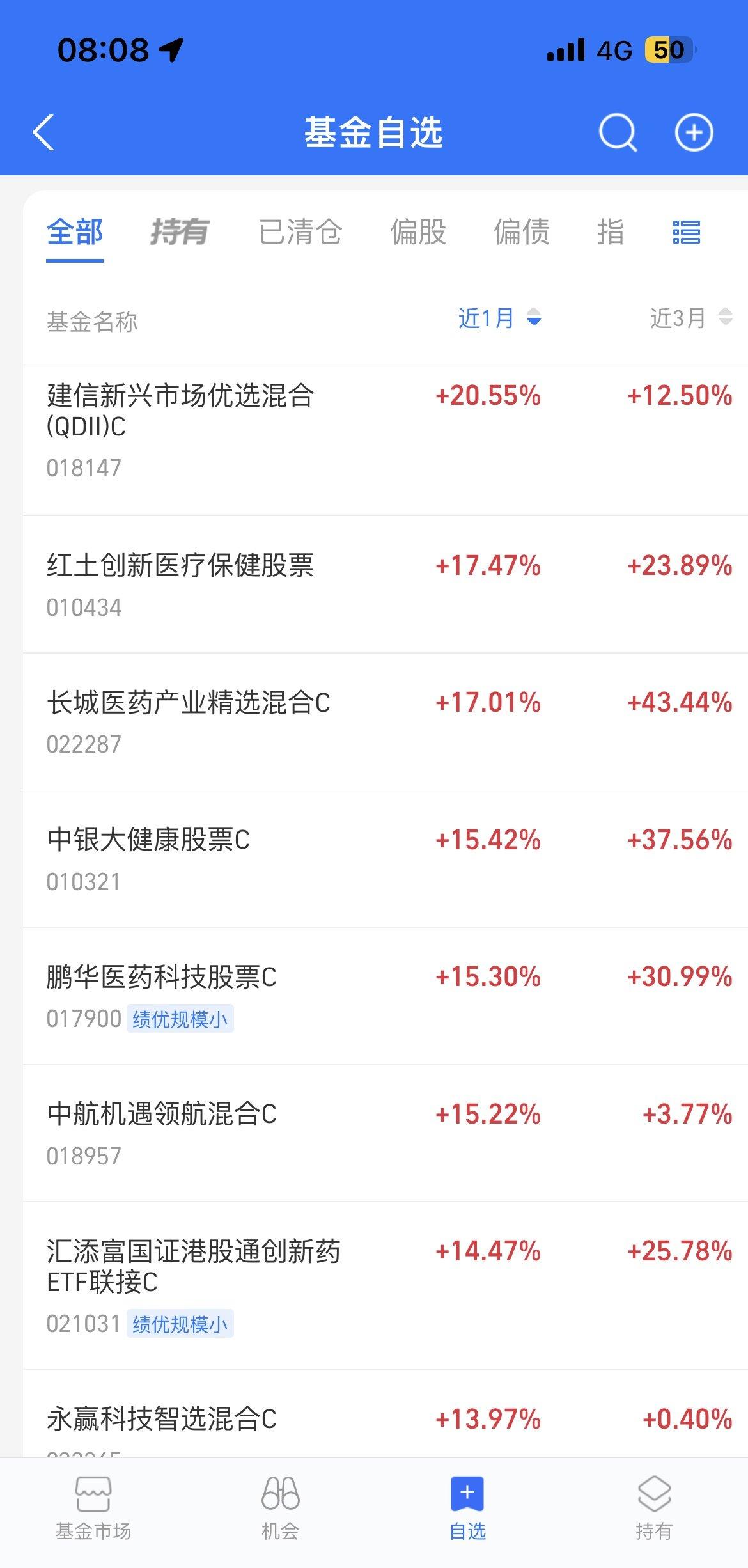Open 汇添富国证港股通创新药ETF联接C fund
Image resolution: width=748 pixels, height=1568 pixels.
click(x=193, y=1266)
